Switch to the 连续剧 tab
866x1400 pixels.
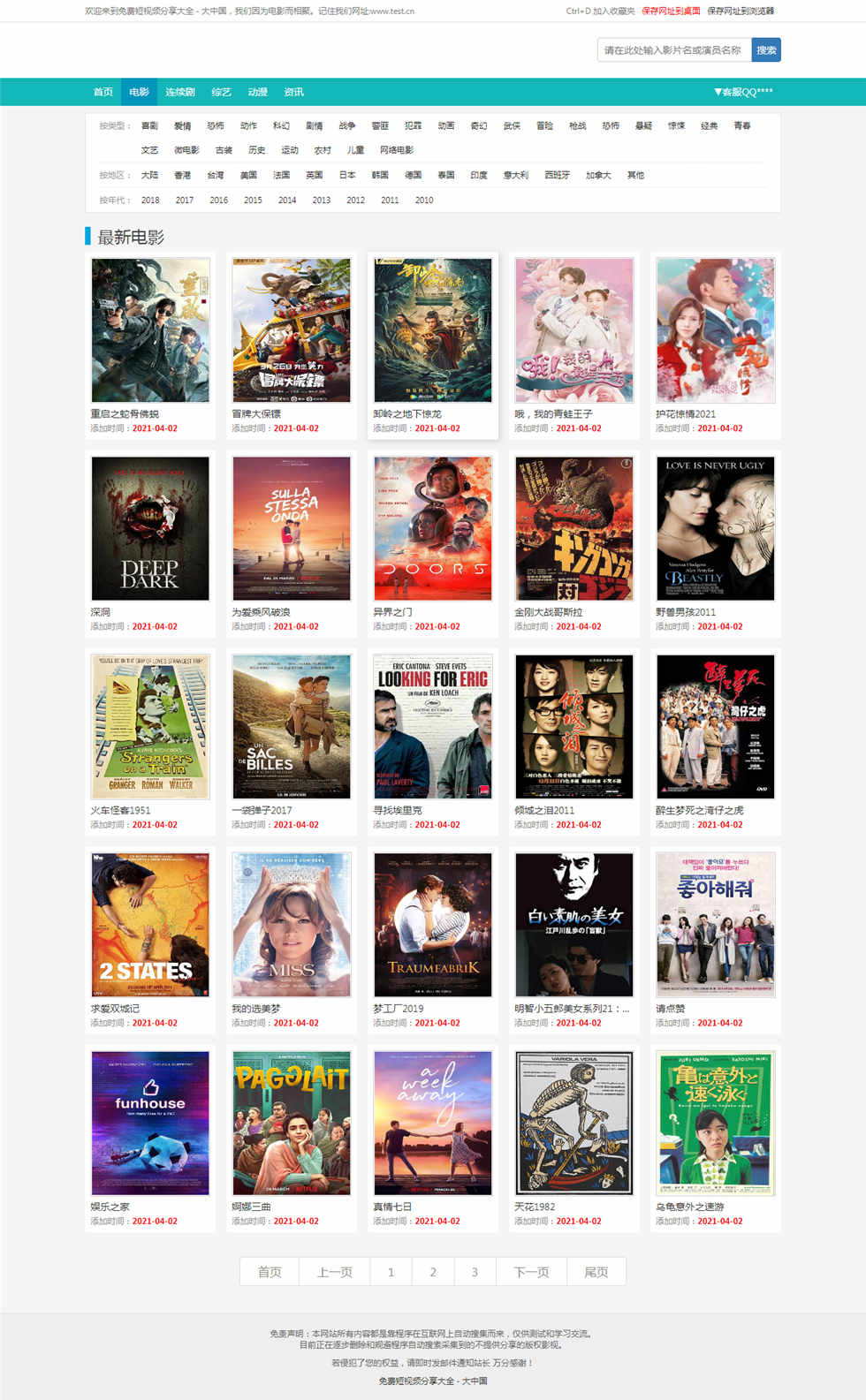(x=180, y=92)
